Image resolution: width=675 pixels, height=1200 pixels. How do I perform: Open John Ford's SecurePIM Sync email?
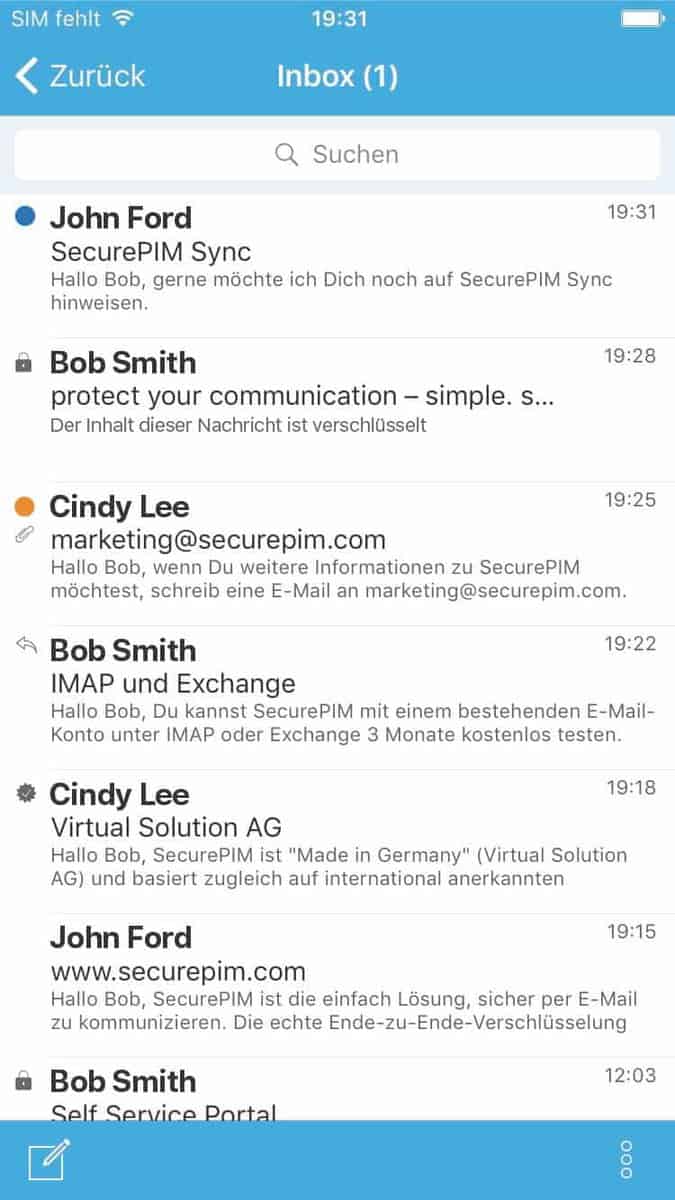[337, 265]
